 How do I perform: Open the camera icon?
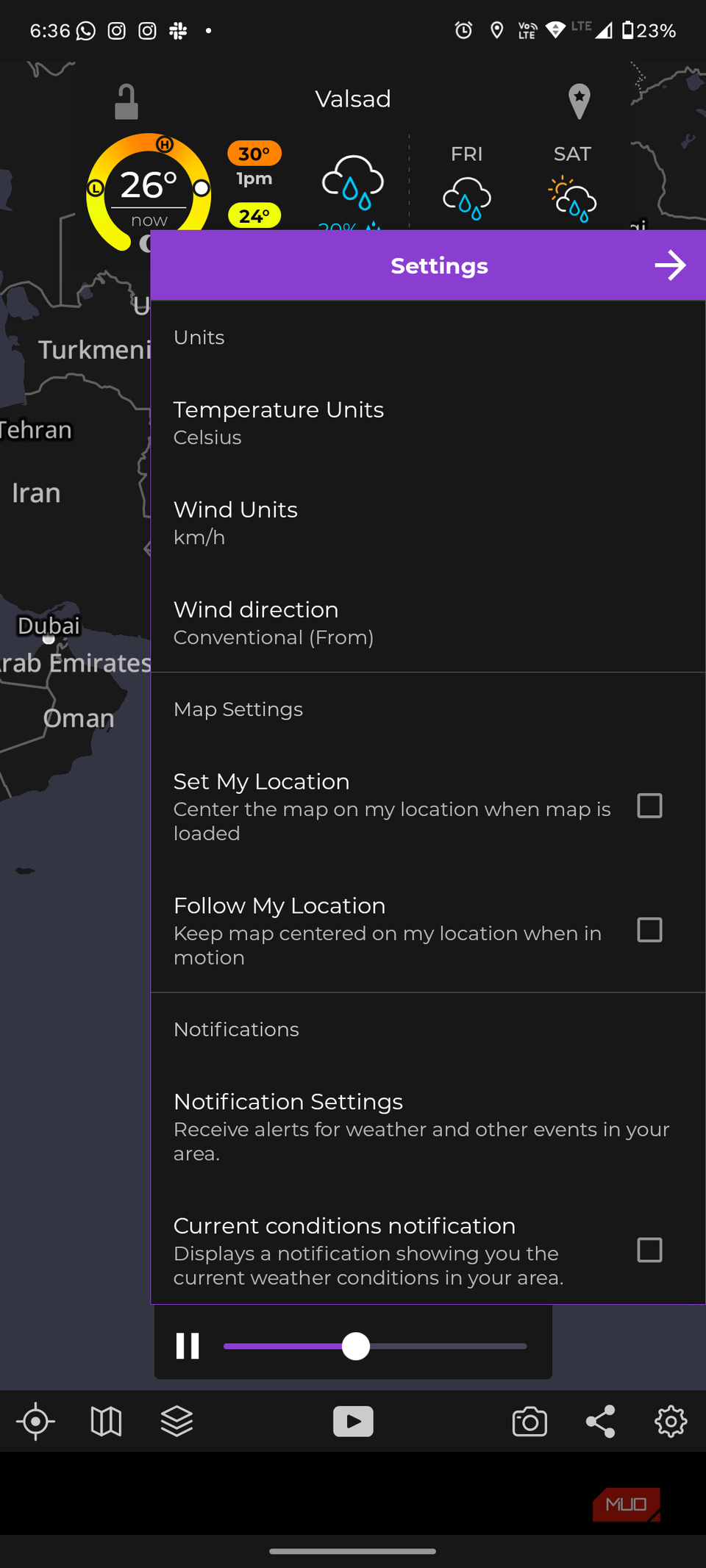(x=529, y=1421)
